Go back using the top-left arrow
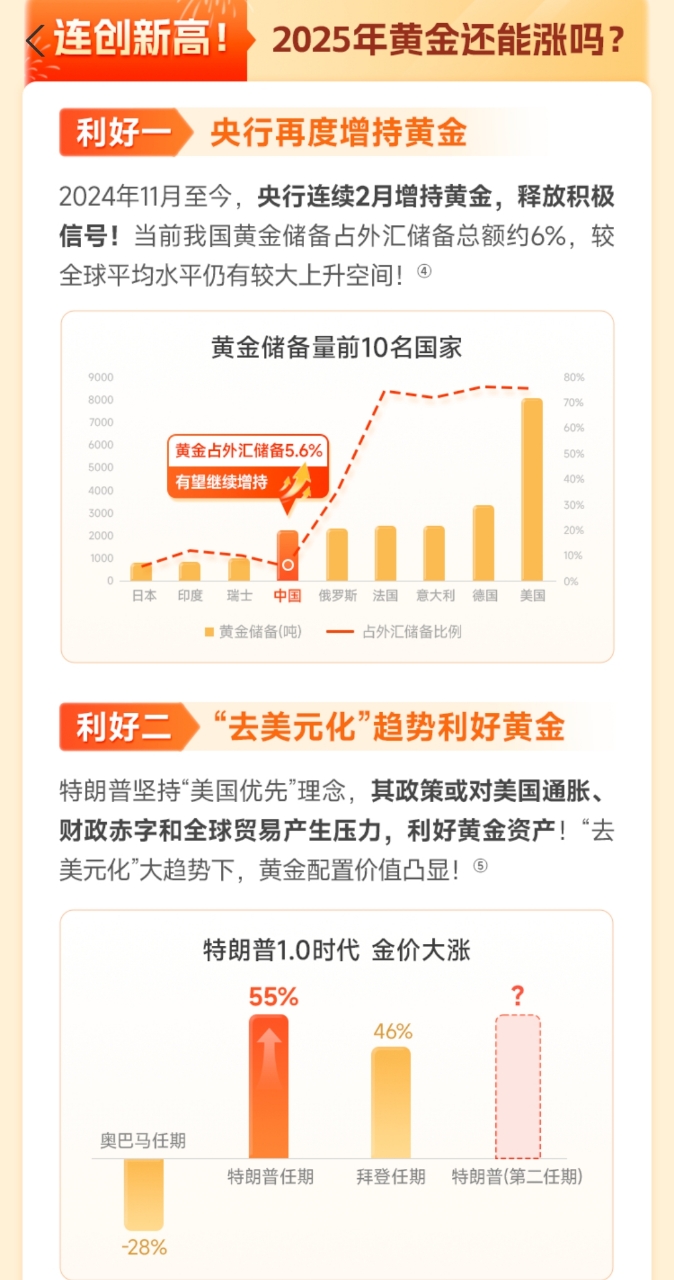The height and width of the screenshot is (1280, 674). [x=35, y=43]
